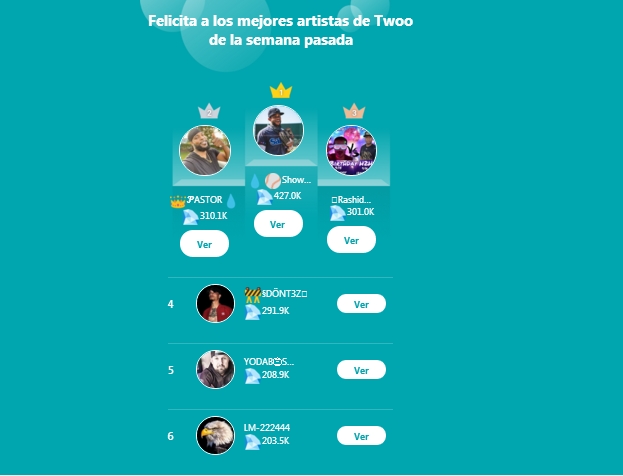Open Rashid's third place avatar
The image size is (623, 476).
(x=352, y=150)
